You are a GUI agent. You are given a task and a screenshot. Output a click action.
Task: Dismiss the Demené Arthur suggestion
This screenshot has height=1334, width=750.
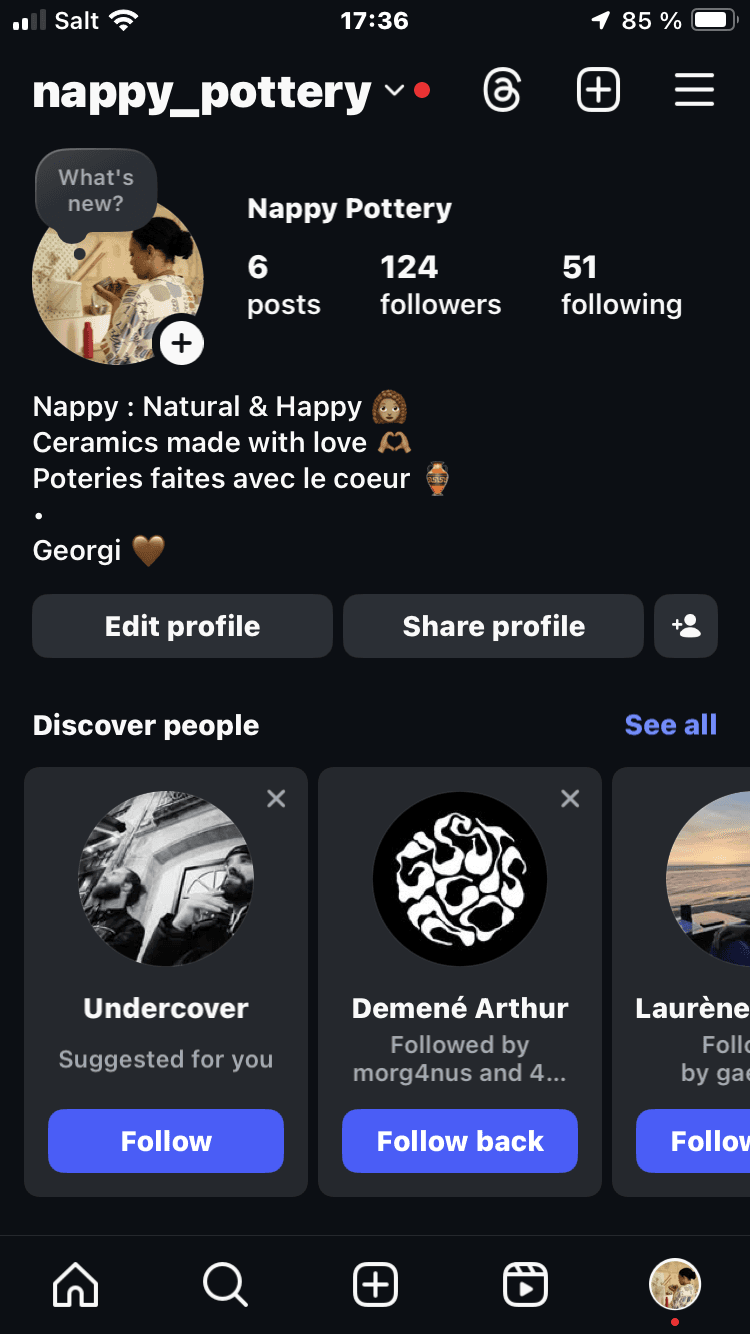coord(570,798)
